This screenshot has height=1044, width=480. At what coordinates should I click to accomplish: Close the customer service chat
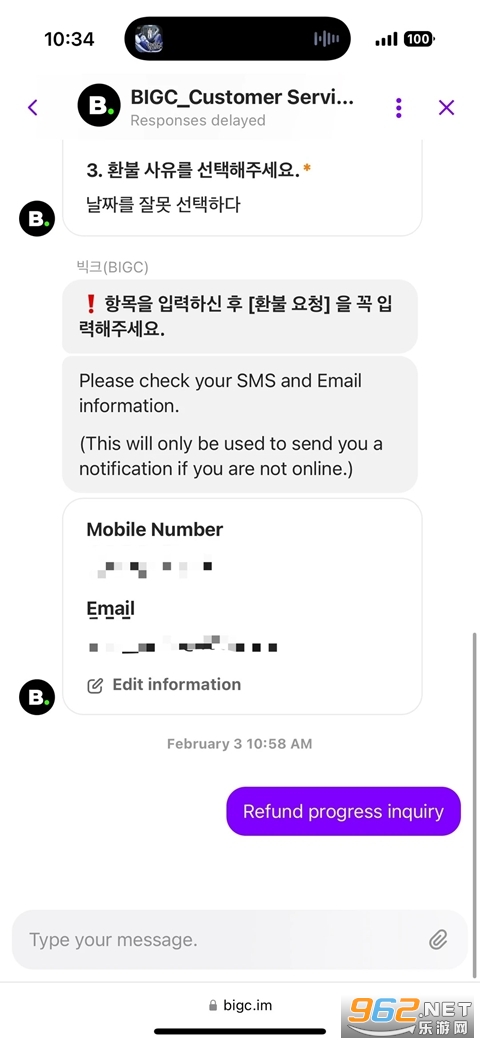[446, 107]
